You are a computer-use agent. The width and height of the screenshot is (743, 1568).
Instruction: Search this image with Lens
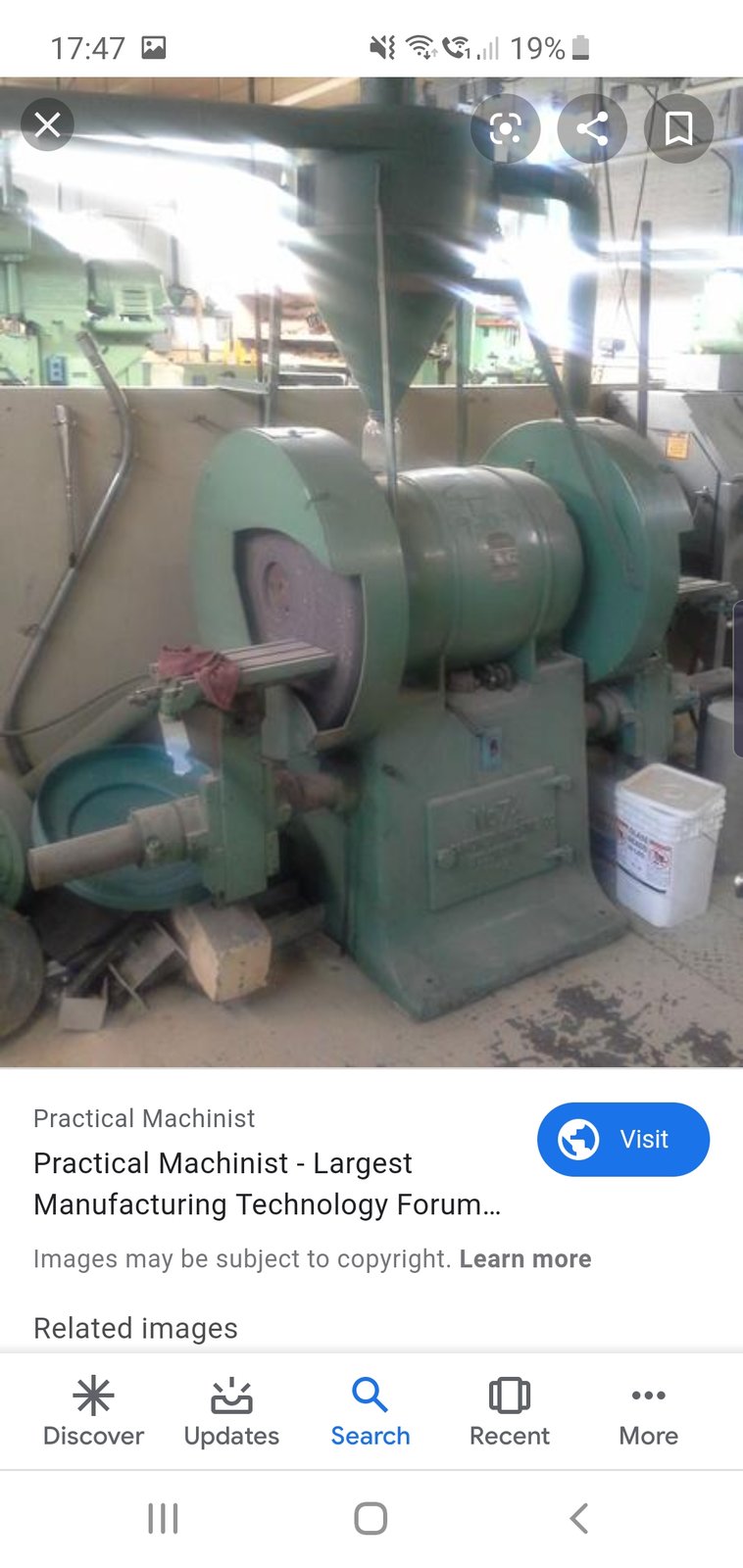coord(505,128)
